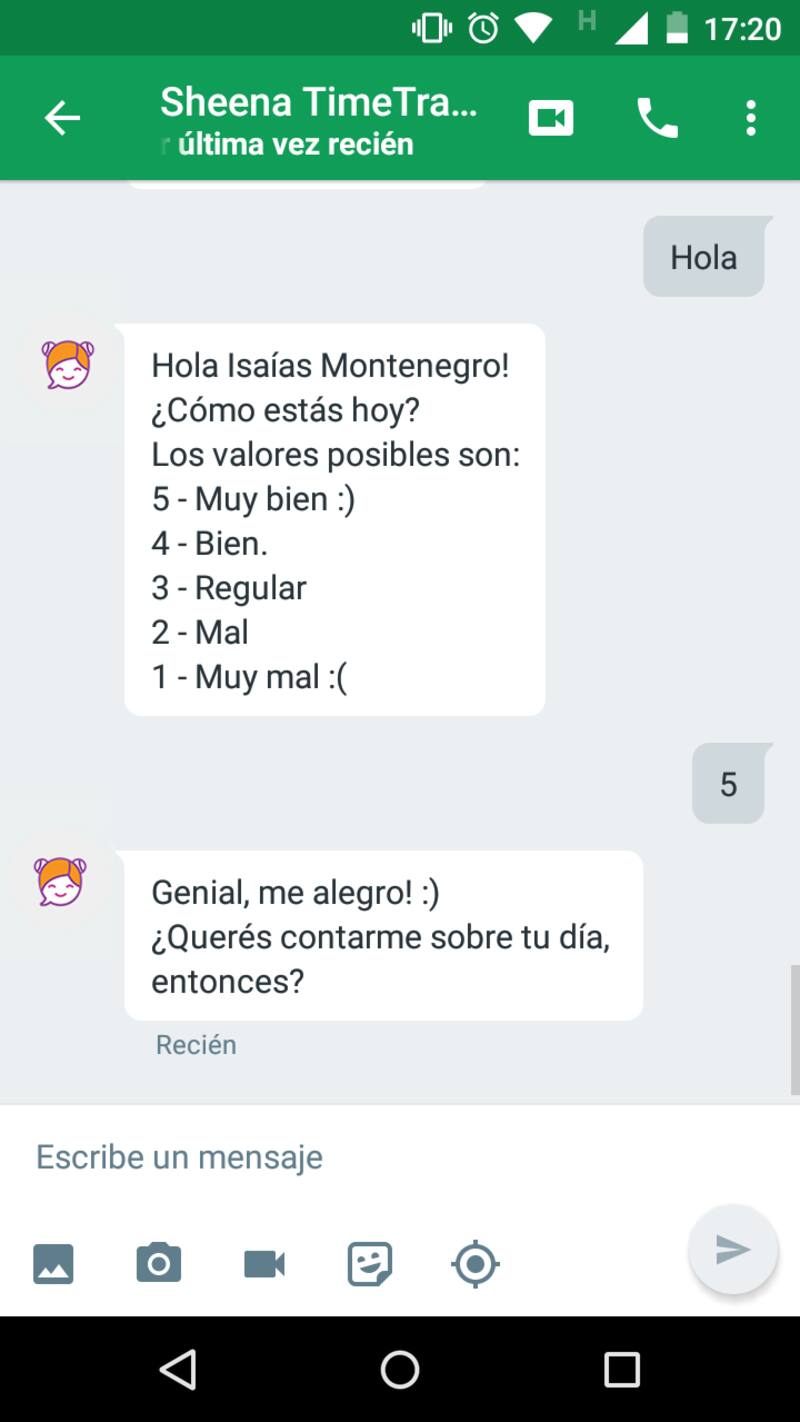This screenshot has width=800, height=1422.
Task: Go back from the Sheena chat
Action: pos(62,119)
